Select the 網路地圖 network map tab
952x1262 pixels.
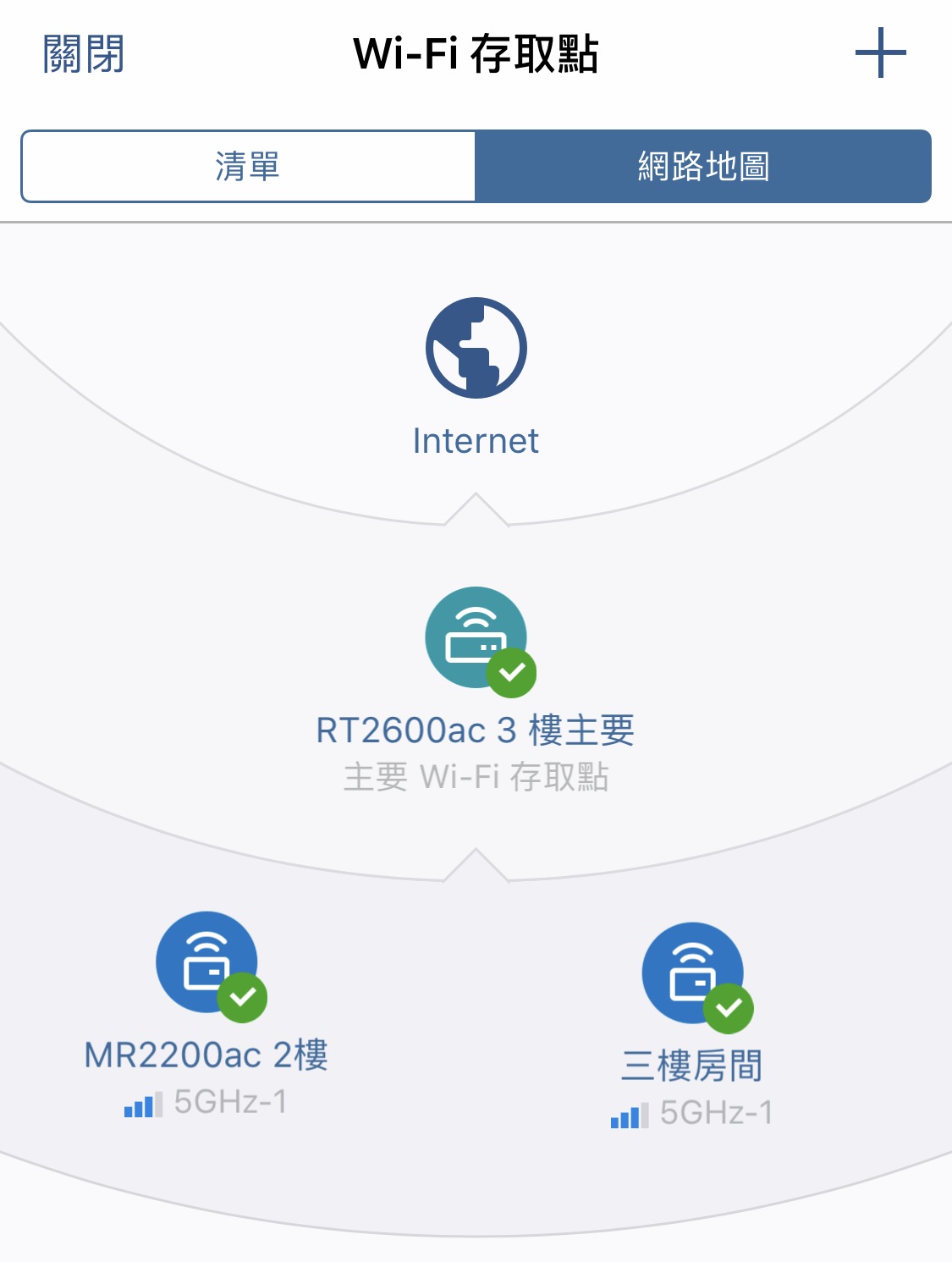pos(702,166)
